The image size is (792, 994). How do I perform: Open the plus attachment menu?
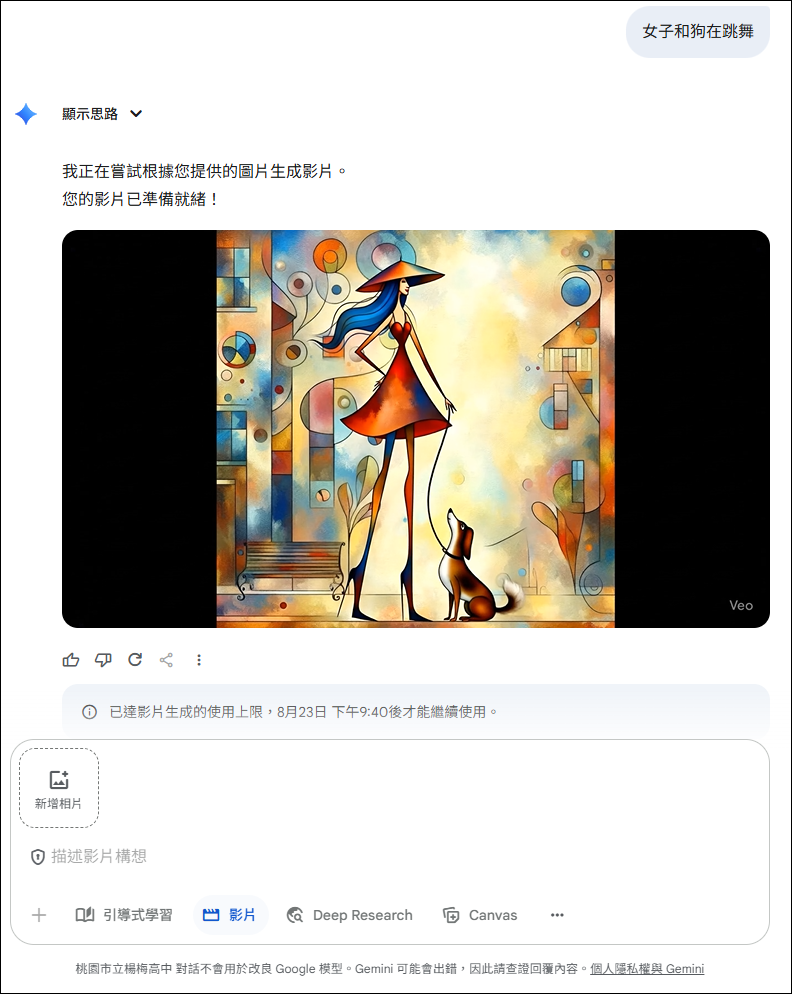coord(39,915)
